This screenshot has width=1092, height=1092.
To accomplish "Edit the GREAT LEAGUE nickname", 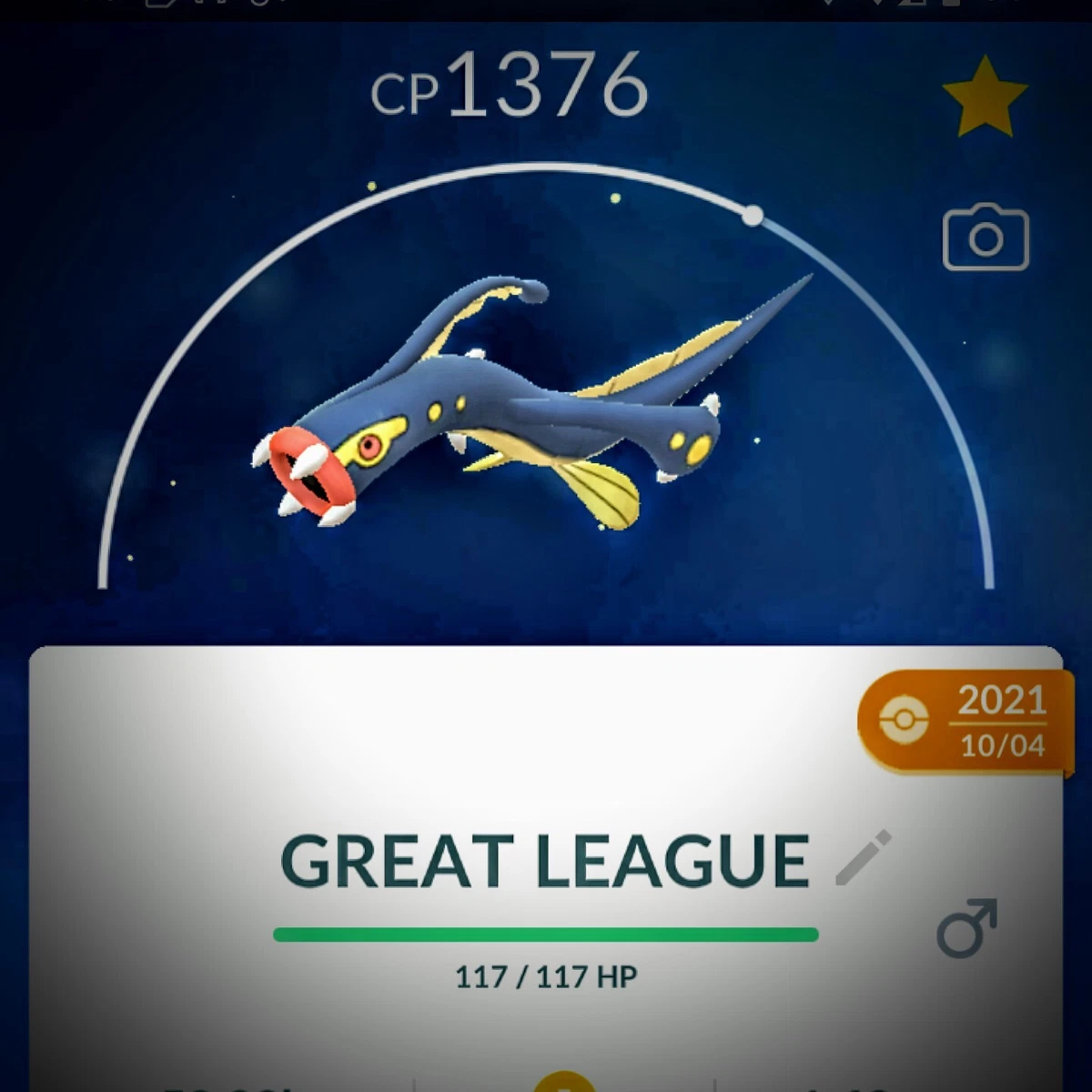I will pyautogui.click(x=863, y=857).
